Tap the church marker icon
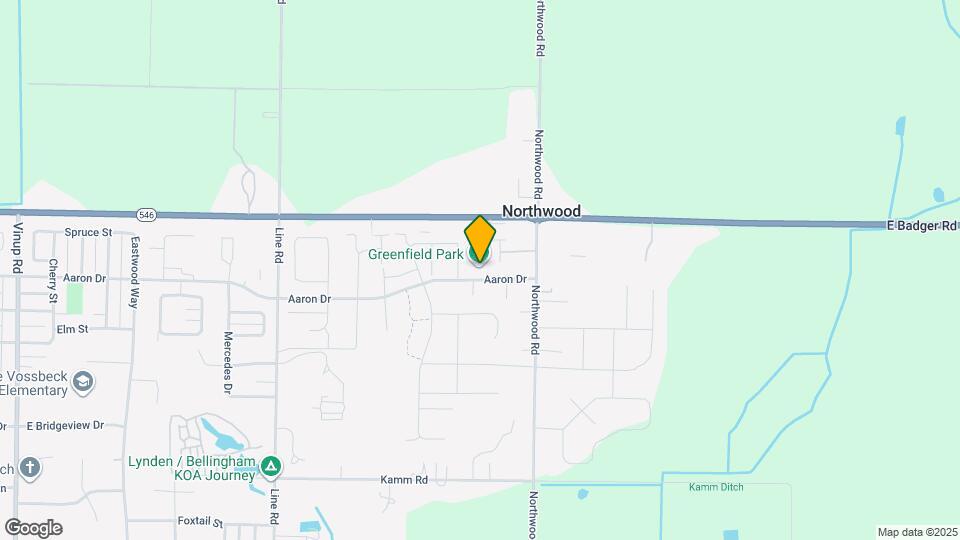The width and height of the screenshot is (960, 540). pyautogui.click(x=31, y=468)
